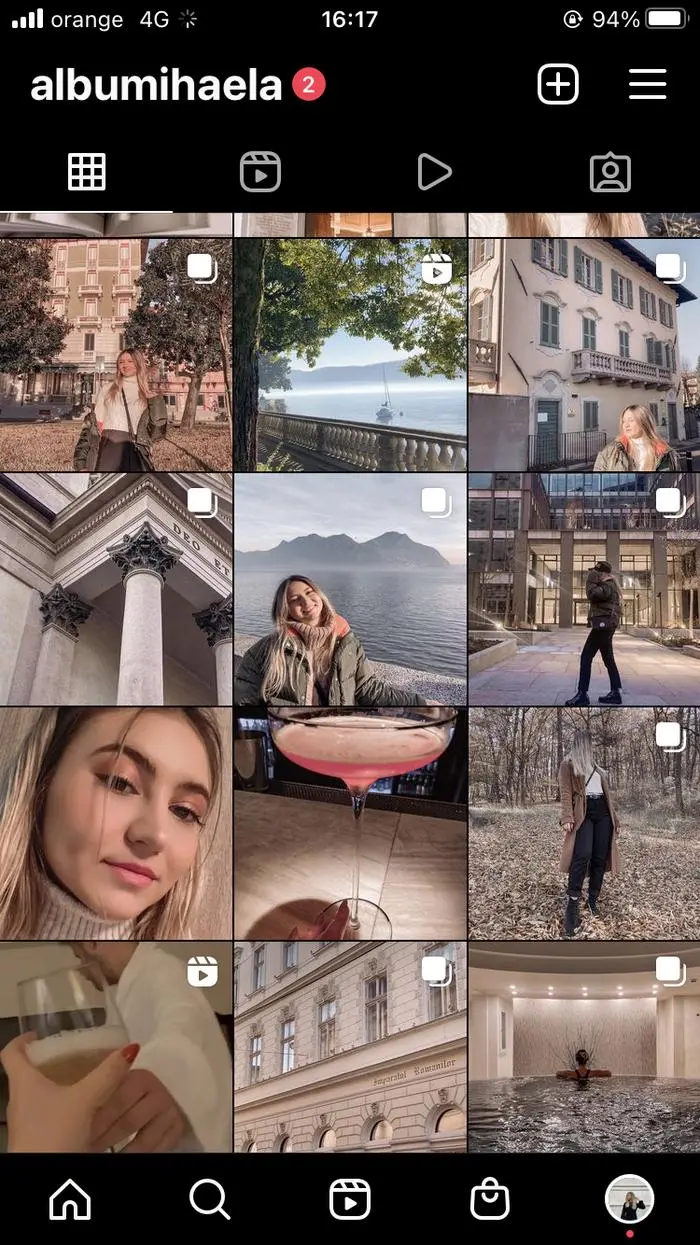Open the pink cocktail glass post
This screenshot has height=1245, width=700.
(350, 824)
